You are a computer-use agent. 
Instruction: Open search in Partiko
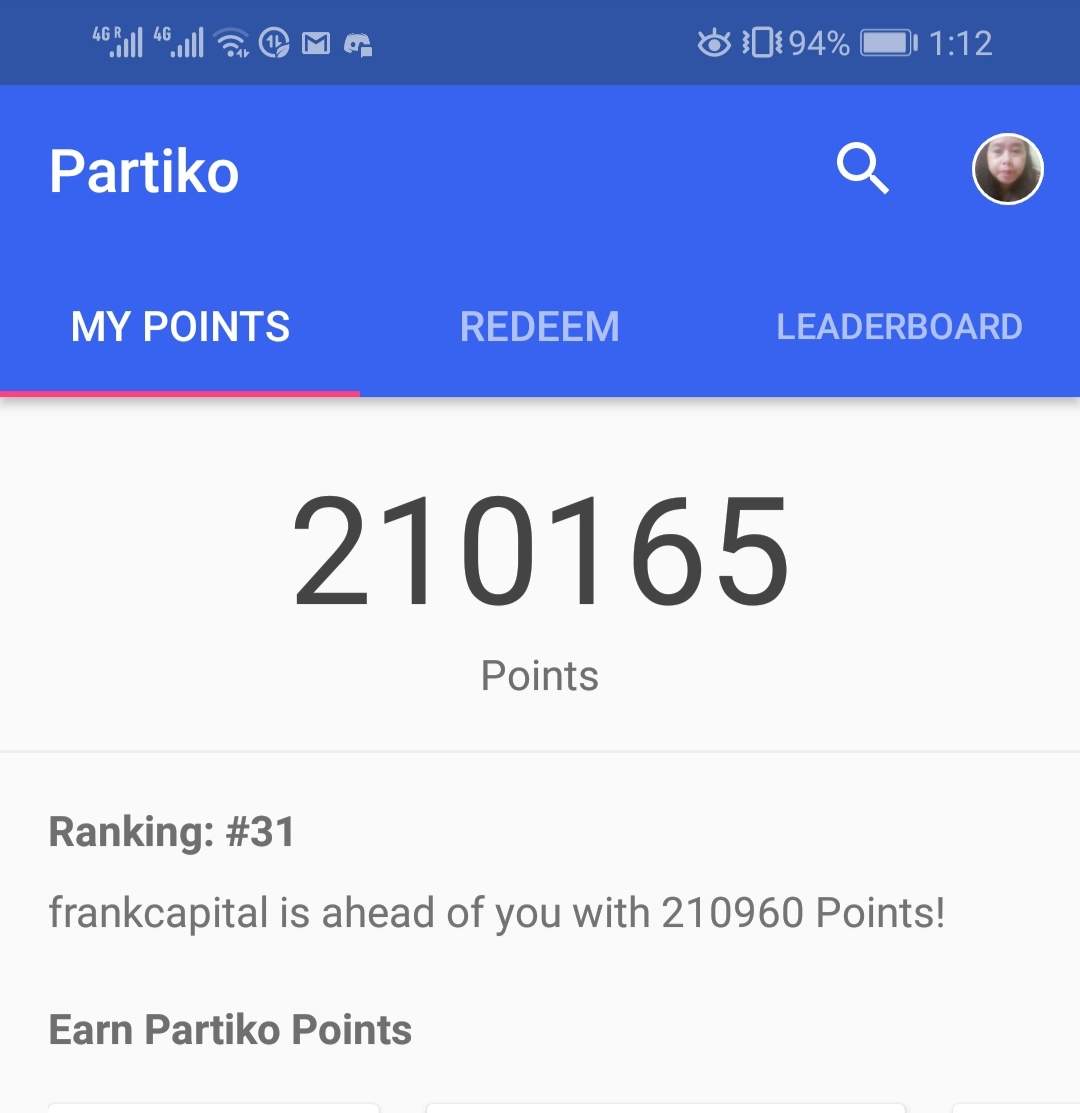click(x=863, y=169)
